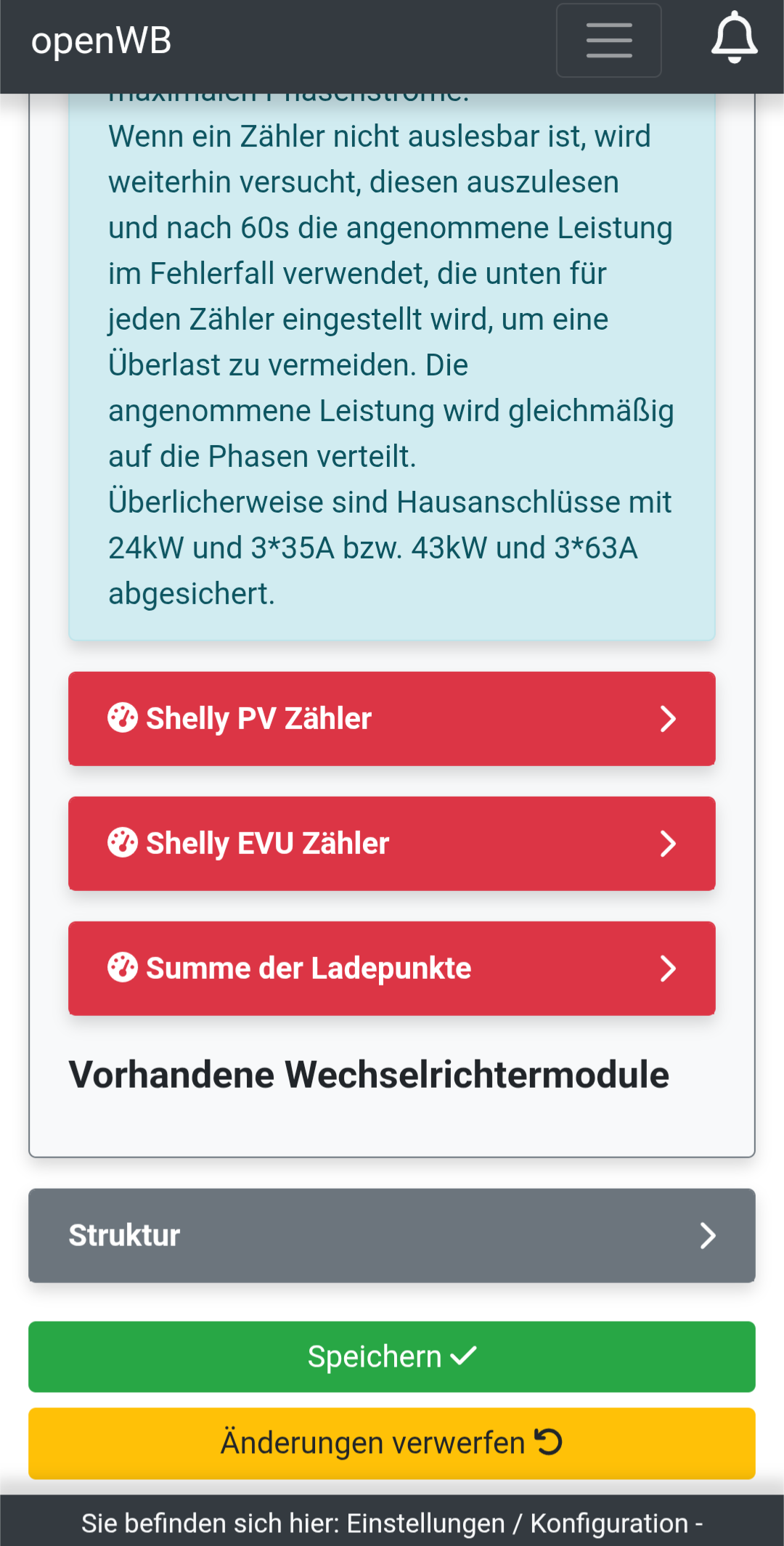Expand the Struktur panel
This screenshot has height=1546, width=784.
392,1235
